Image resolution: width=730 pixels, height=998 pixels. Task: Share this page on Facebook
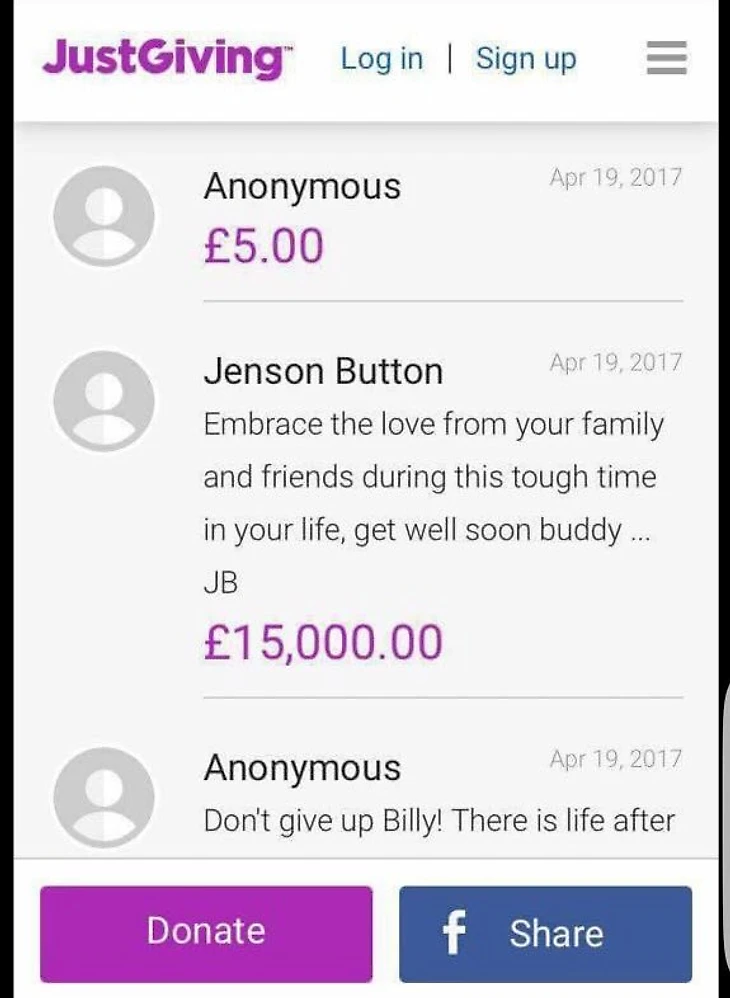[545, 933]
